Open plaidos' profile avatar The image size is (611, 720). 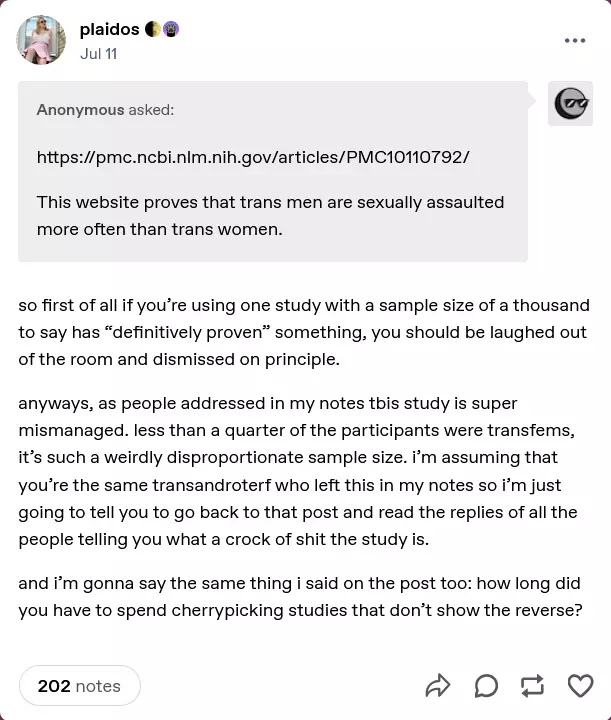[x=41, y=40]
